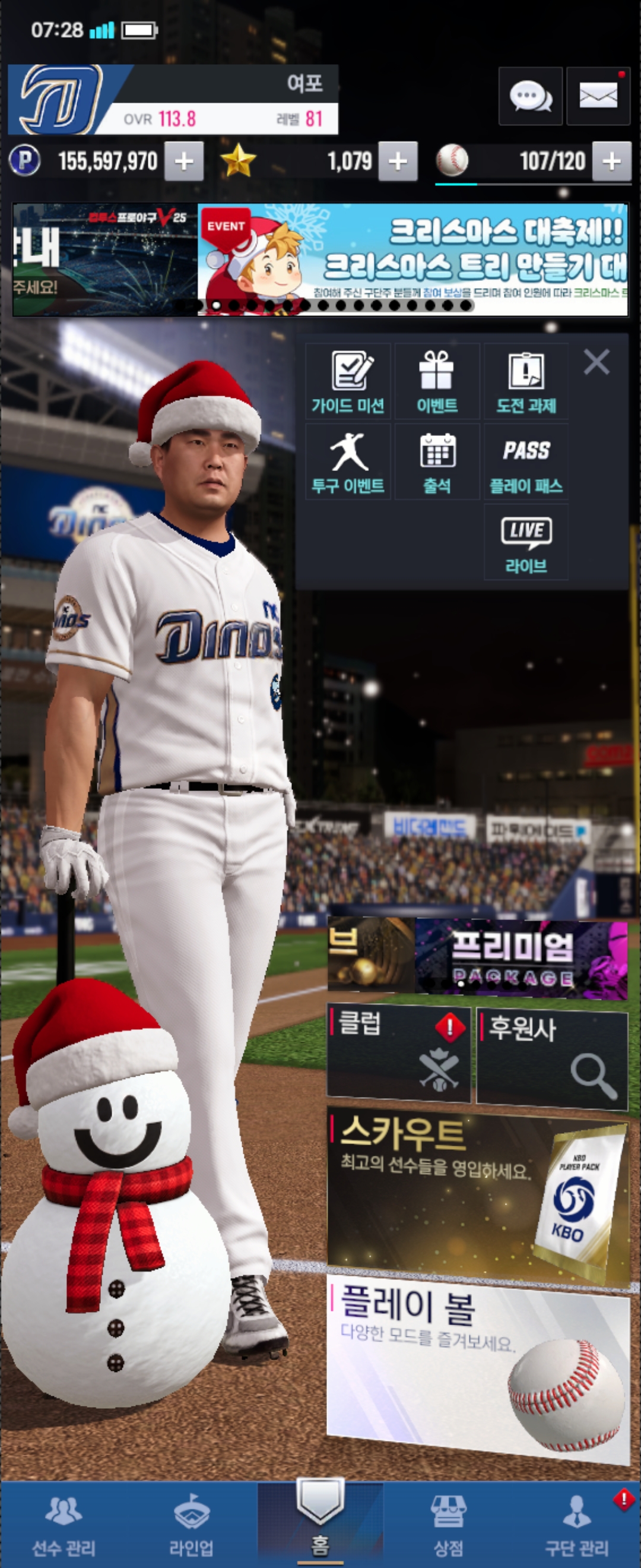Open the mailbox envelope icon
The height and width of the screenshot is (1568, 641).
(598, 96)
